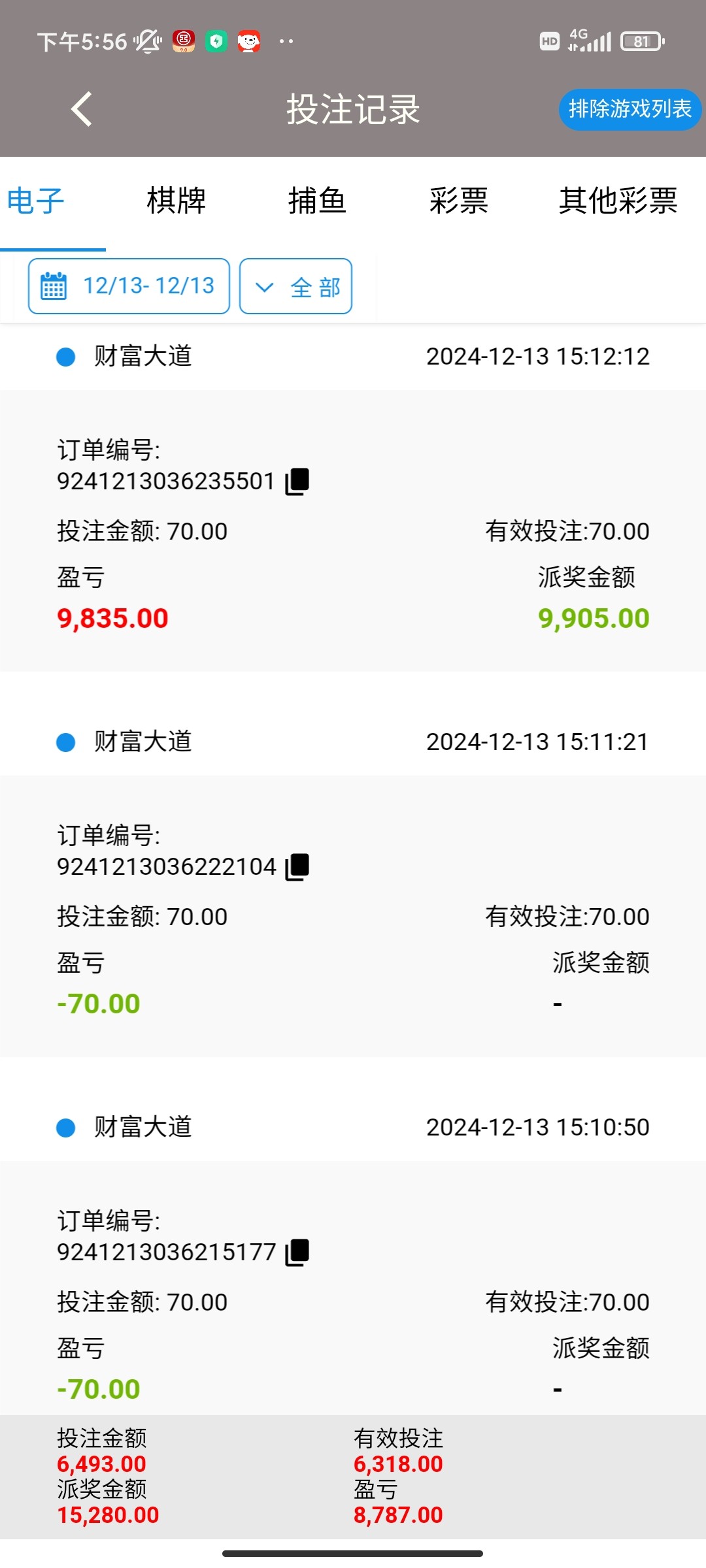The image size is (706, 1568).
Task: Tap the muted notification icon in the status bar
Action: pos(149,41)
